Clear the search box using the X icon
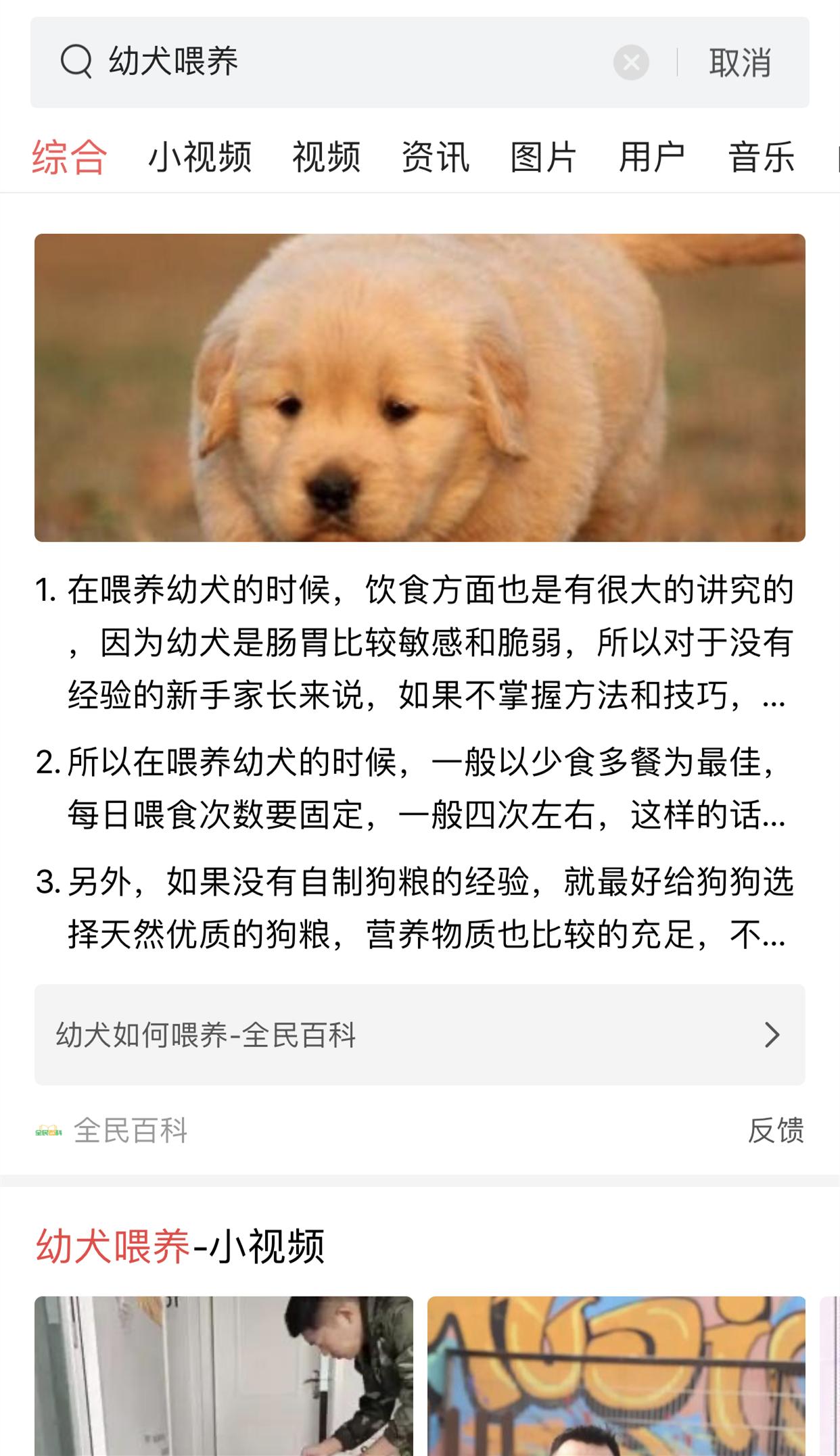Viewport: 840px width, 1456px height. pos(631,63)
